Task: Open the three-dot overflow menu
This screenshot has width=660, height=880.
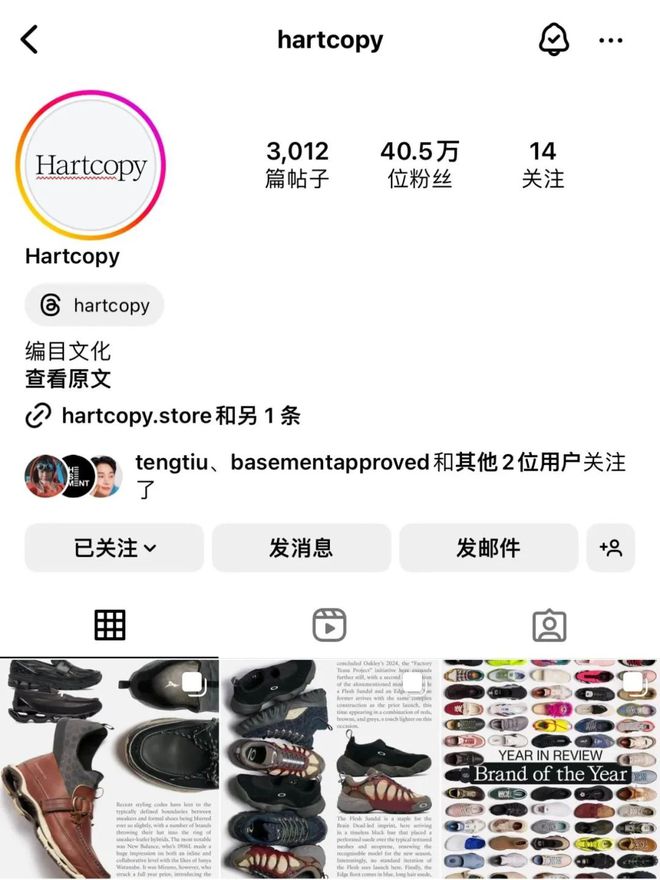Action: (610, 40)
